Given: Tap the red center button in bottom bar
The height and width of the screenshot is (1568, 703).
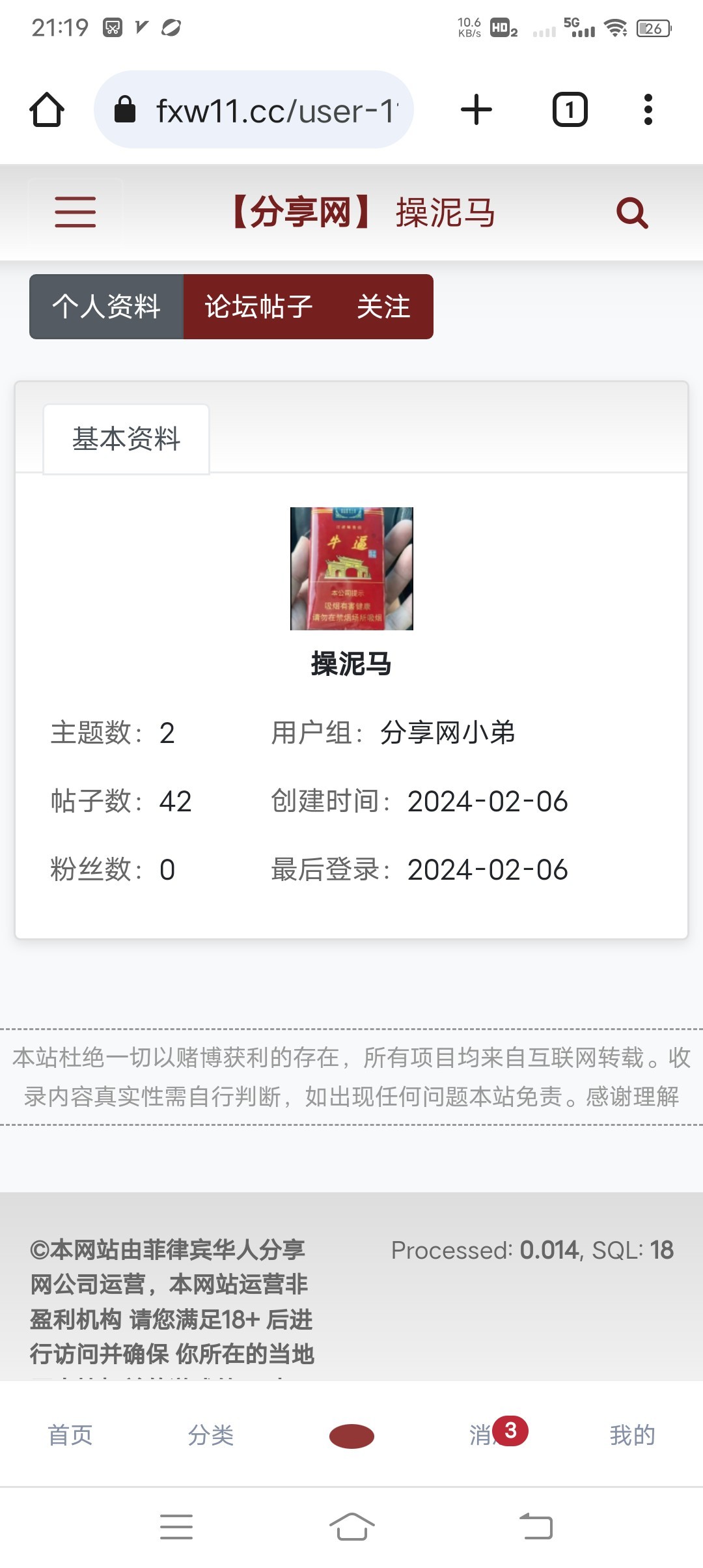Looking at the screenshot, I should click(x=351, y=1436).
